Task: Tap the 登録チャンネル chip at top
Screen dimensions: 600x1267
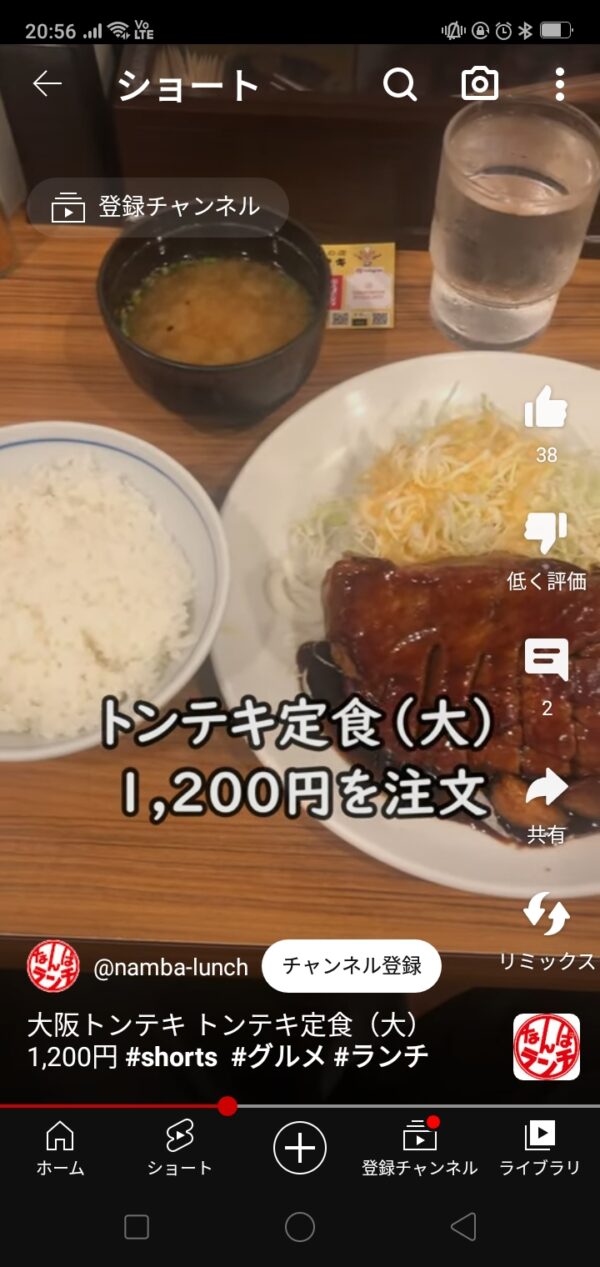Action: (158, 207)
